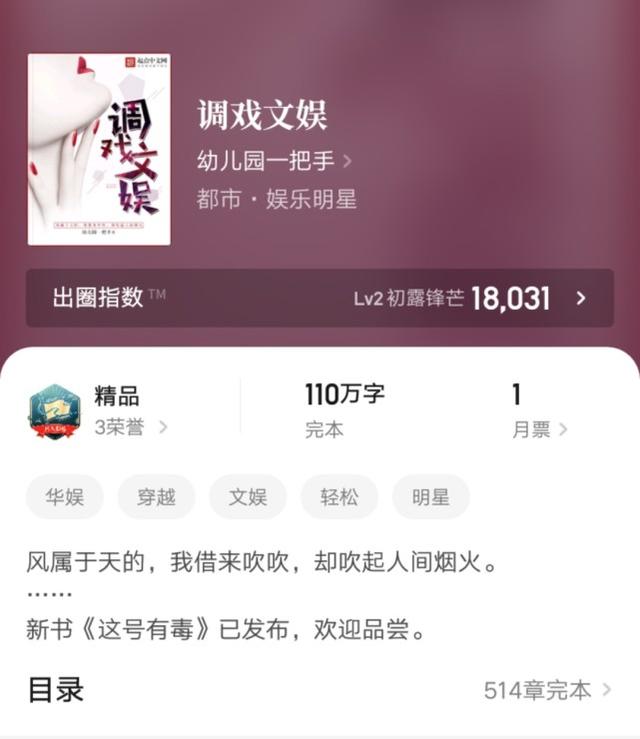Open author page 幼儿园一把手
640x739 pixels.
pos(274,161)
